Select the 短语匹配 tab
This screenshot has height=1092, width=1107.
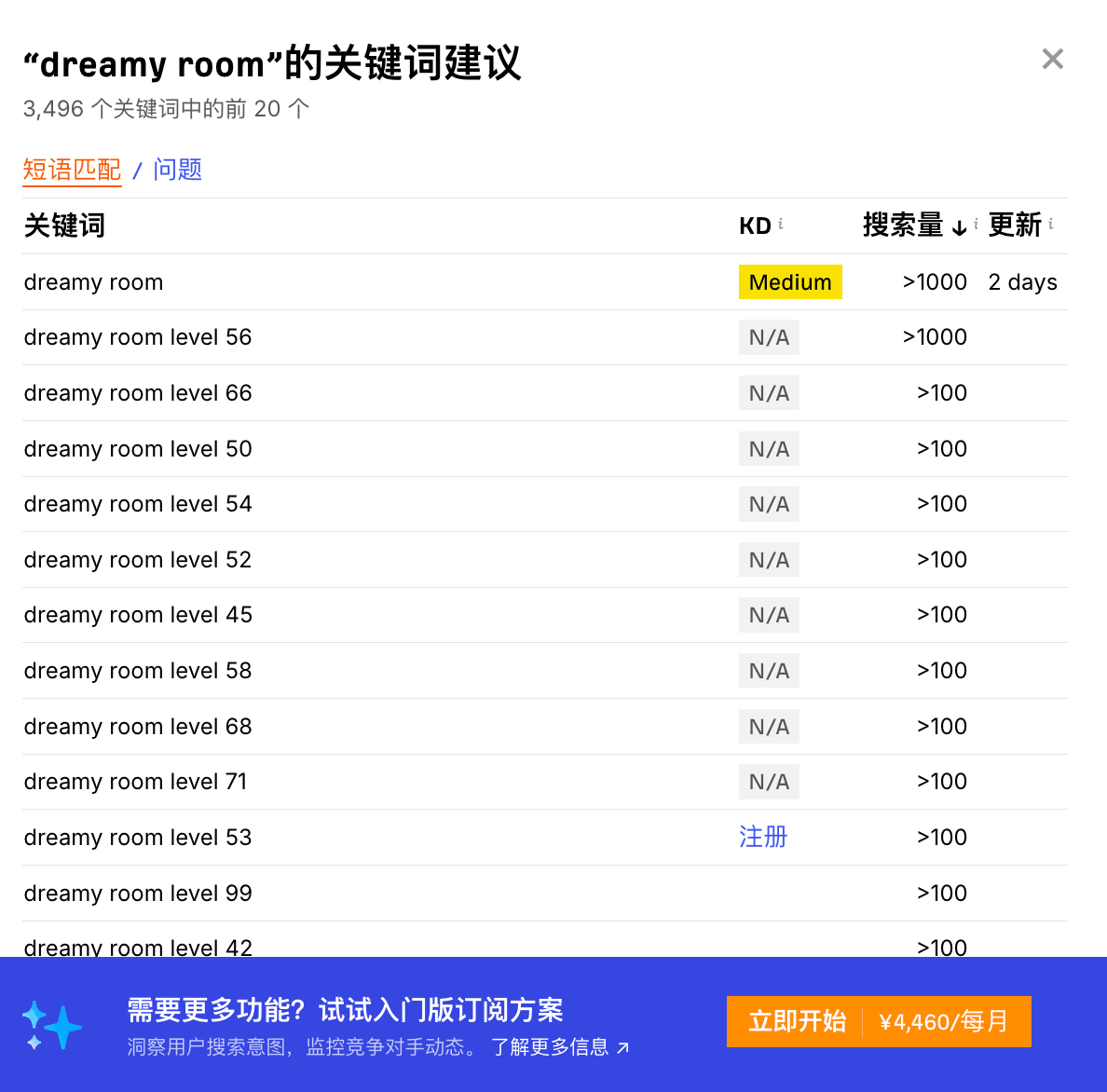[73, 170]
